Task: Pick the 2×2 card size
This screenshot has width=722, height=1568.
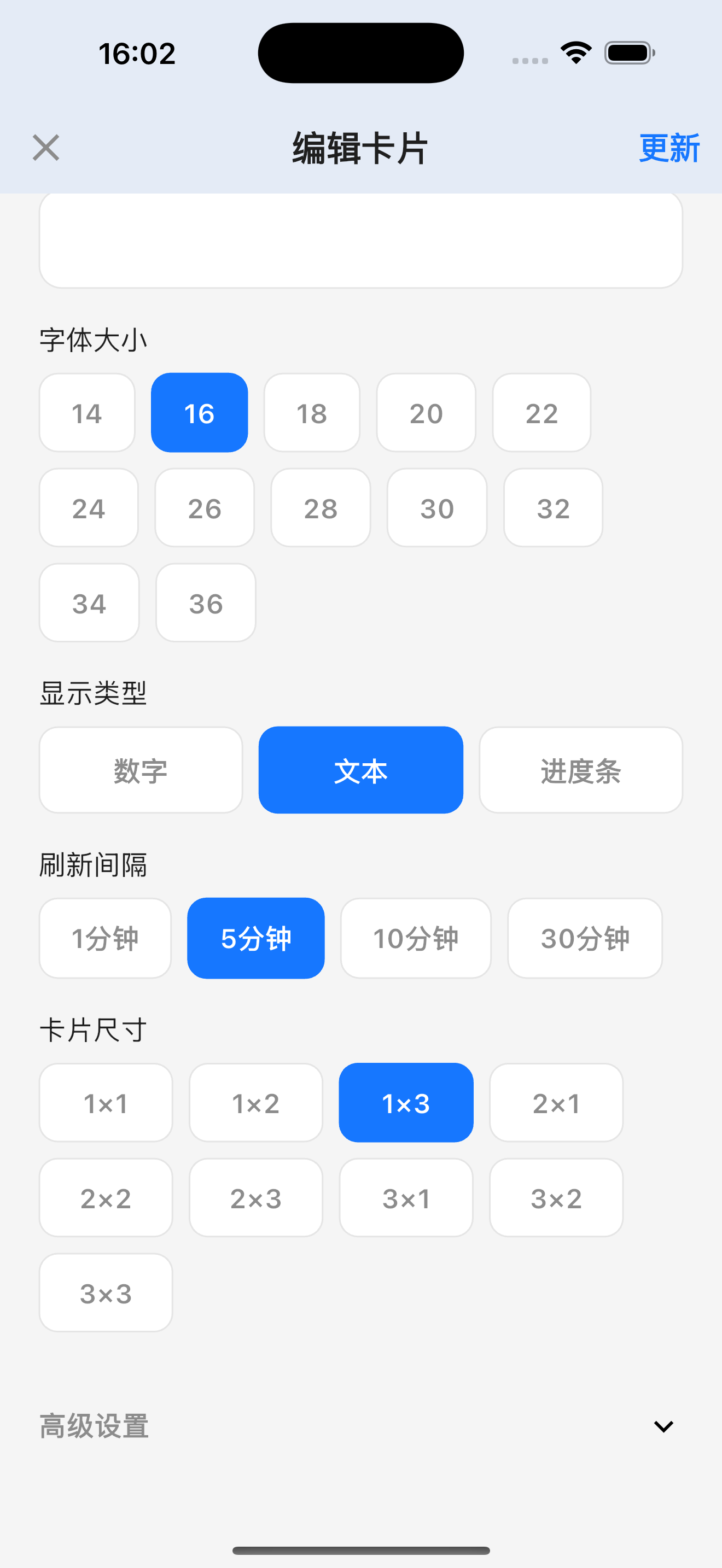Action: 106,1198
